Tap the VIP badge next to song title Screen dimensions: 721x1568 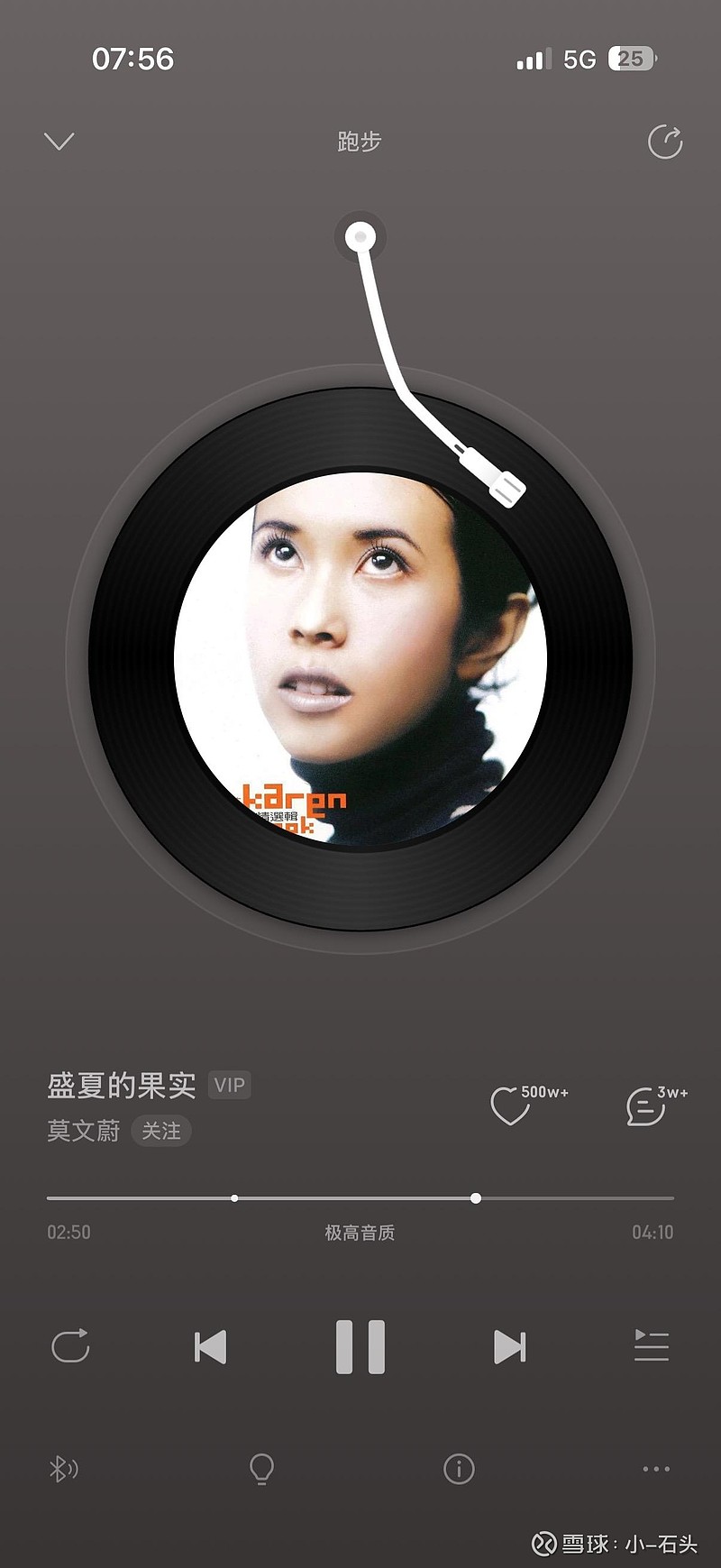pos(230,1086)
